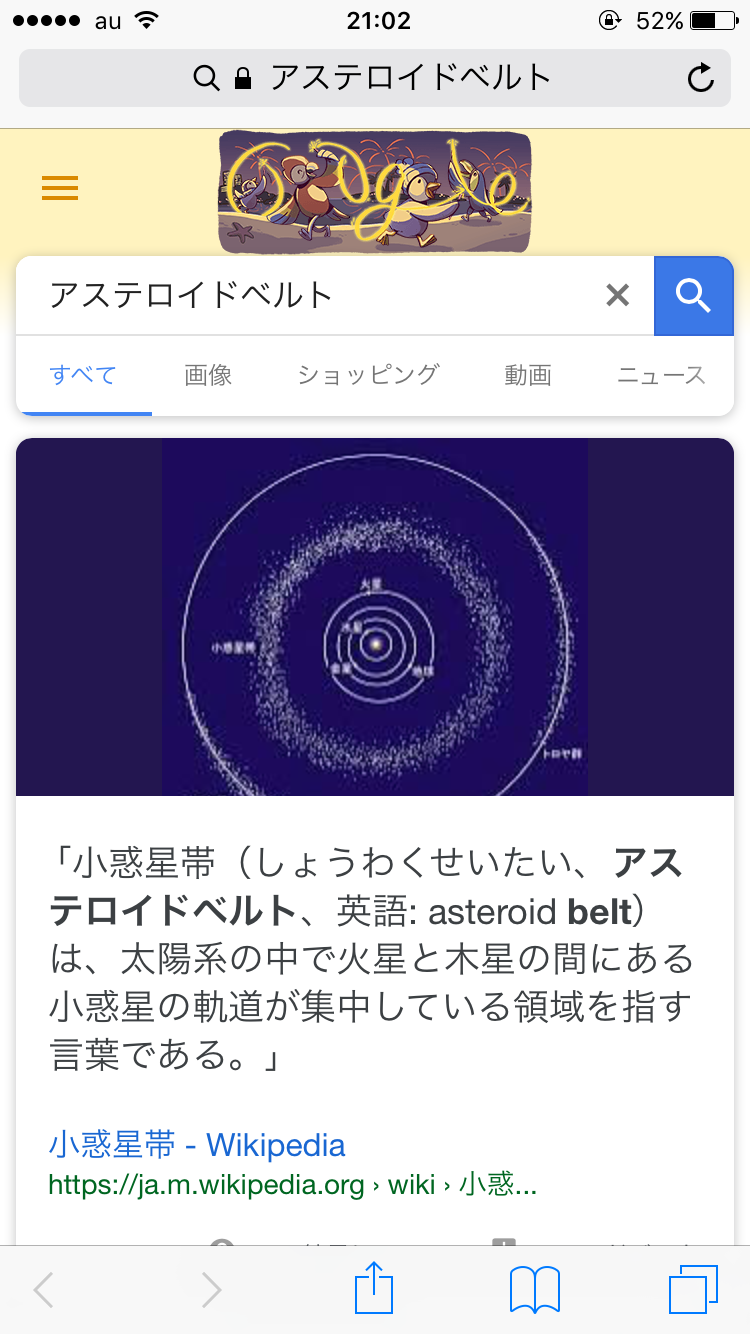The width and height of the screenshot is (750, 1334).
Task: Reload the page in Safari
Action: (x=701, y=78)
